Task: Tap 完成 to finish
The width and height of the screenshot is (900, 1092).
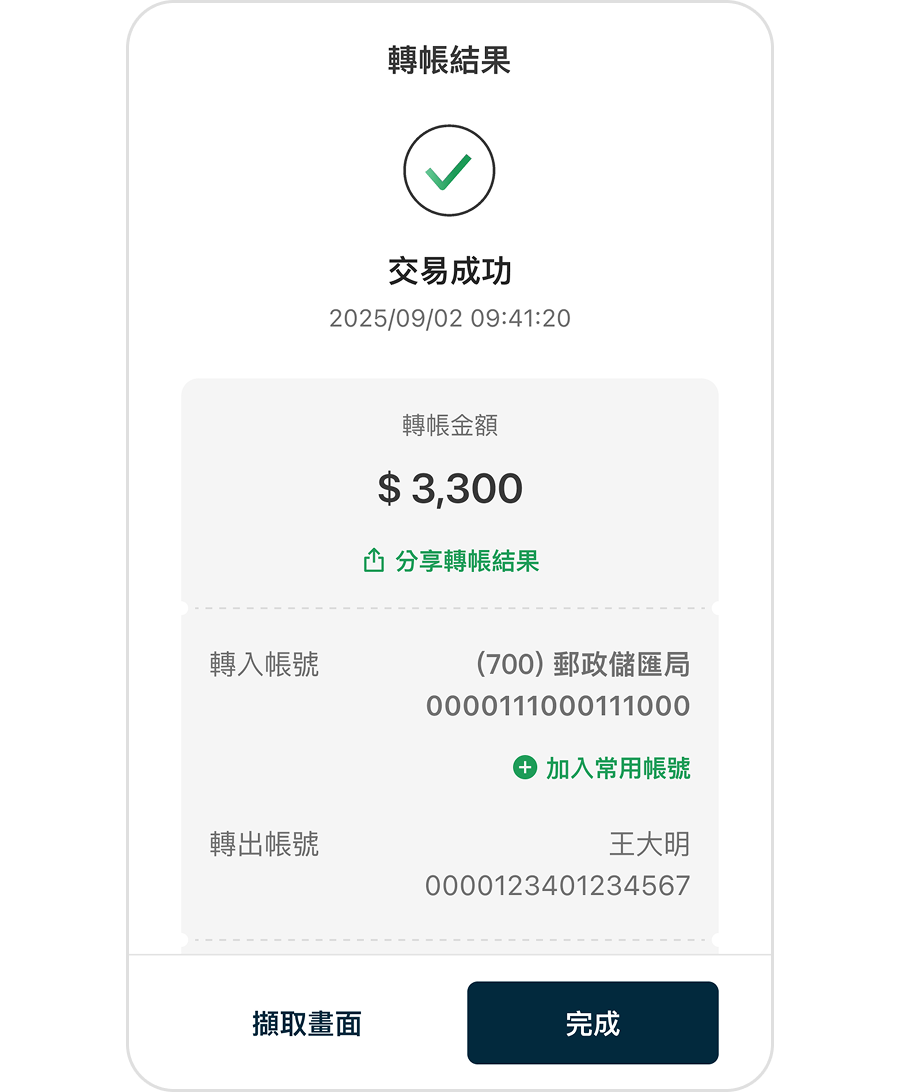Action: pyautogui.click(x=592, y=1023)
